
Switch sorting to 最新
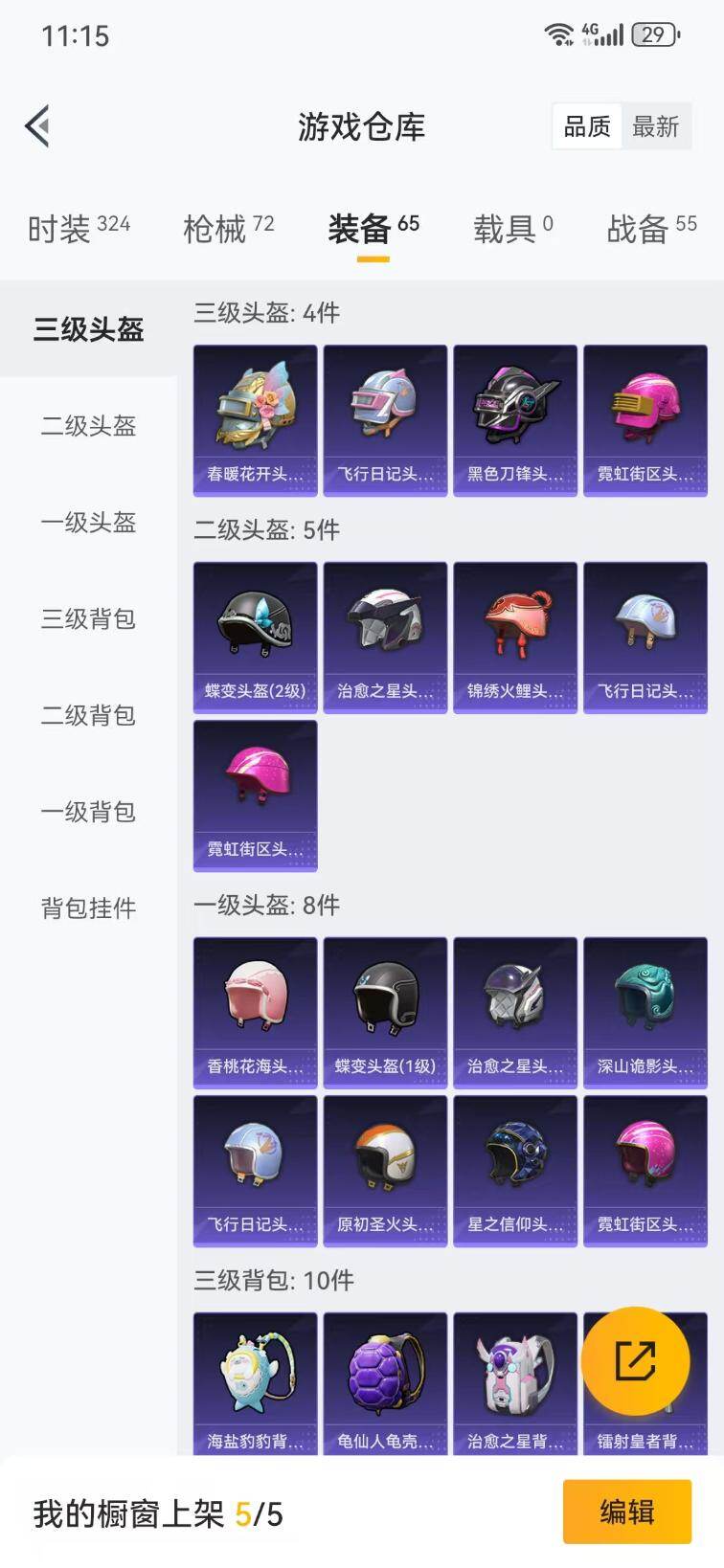[x=656, y=125]
